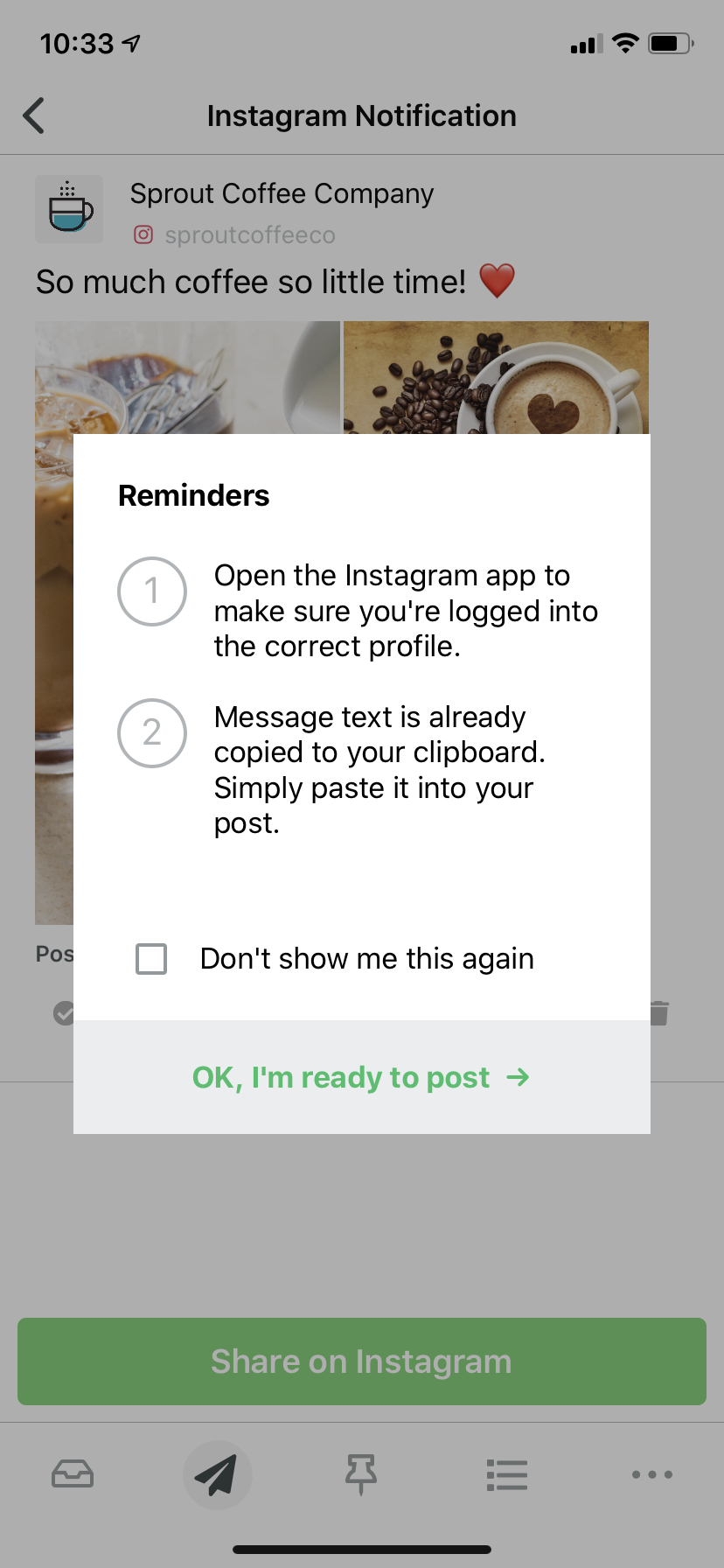
Task: Go back using the header arrow
Action: click(34, 115)
